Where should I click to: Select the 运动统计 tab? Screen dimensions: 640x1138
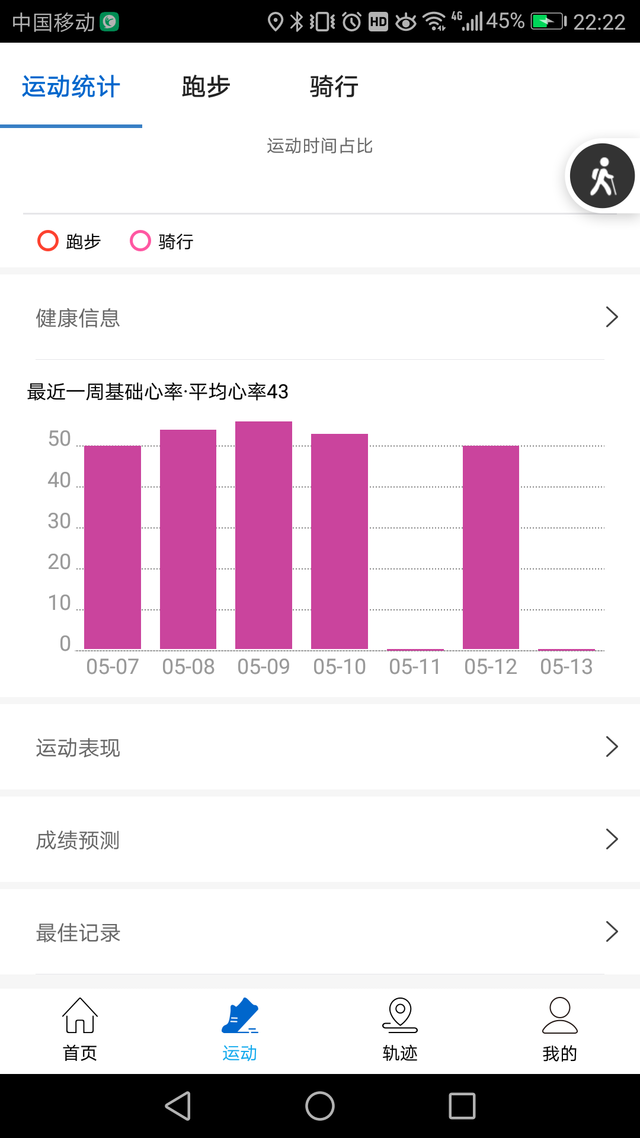70,86
